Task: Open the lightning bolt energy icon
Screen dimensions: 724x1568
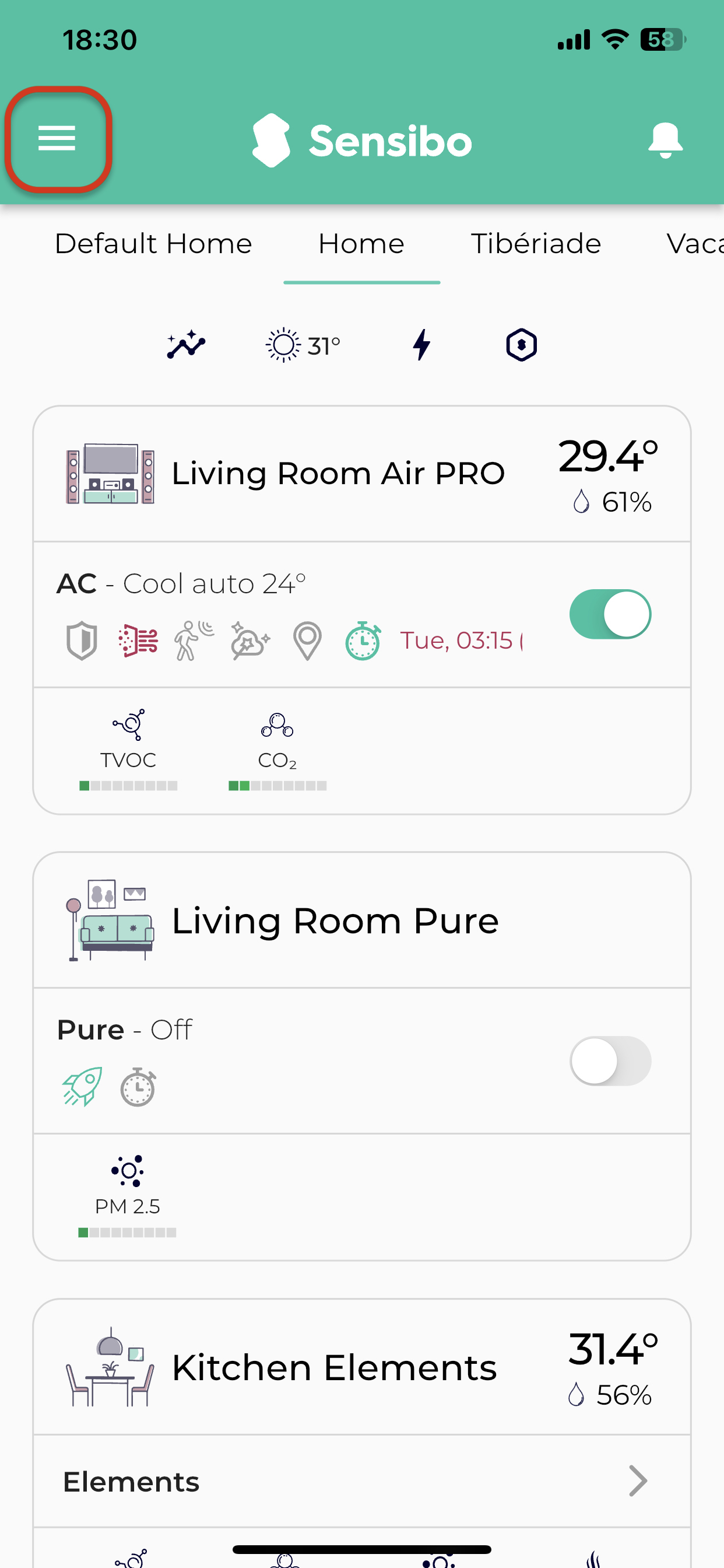Action: [421, 345]
